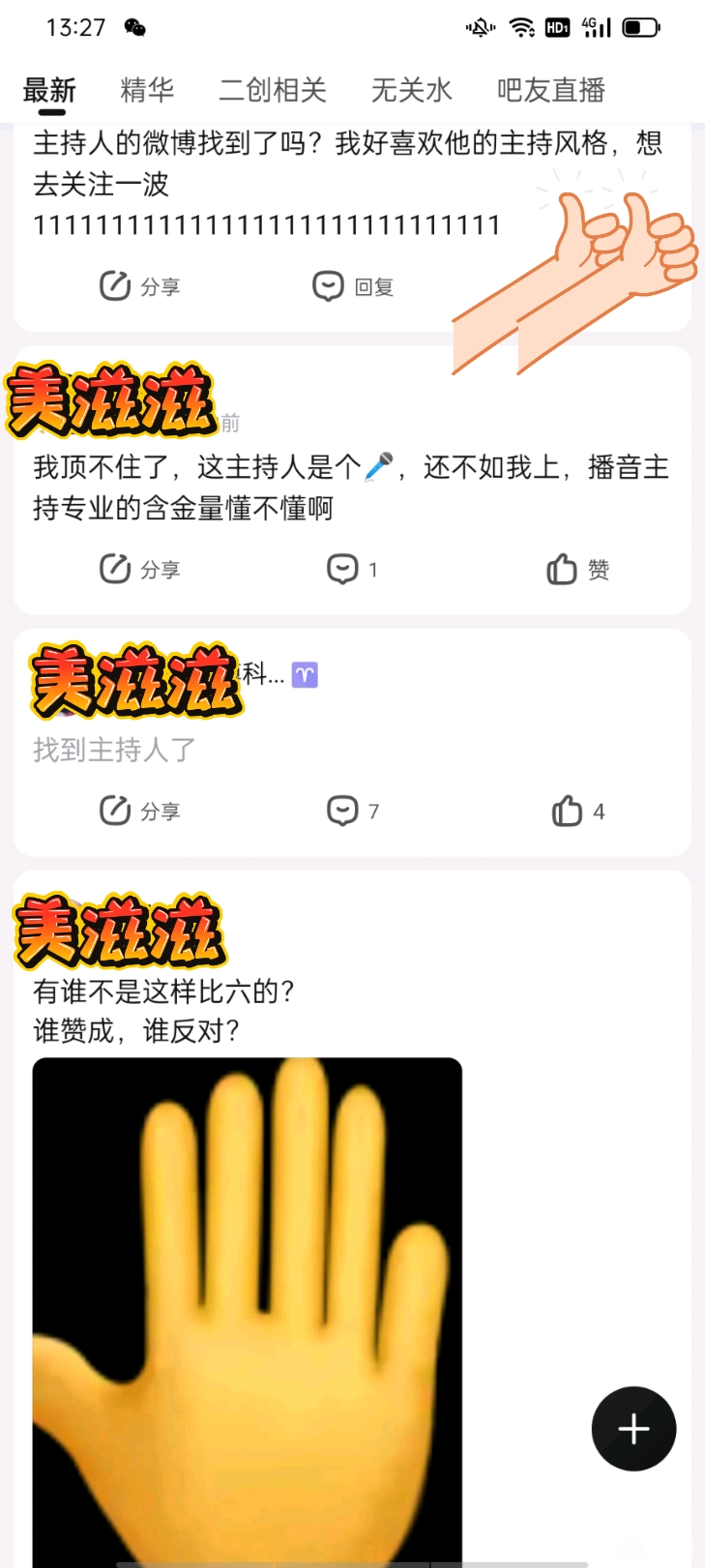The image size is (705, 1568).
Task: Select the 最新 tab
Action: (x=49, y=90)
